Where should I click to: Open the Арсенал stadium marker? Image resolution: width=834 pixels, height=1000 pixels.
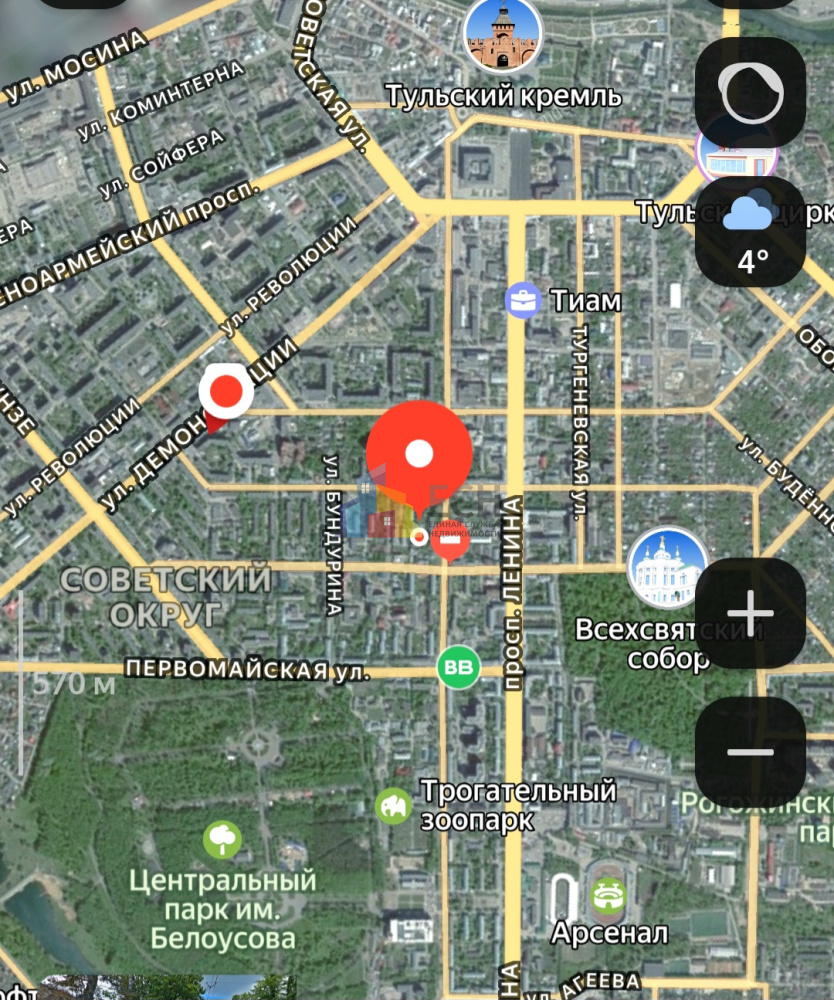pos(607,896)
